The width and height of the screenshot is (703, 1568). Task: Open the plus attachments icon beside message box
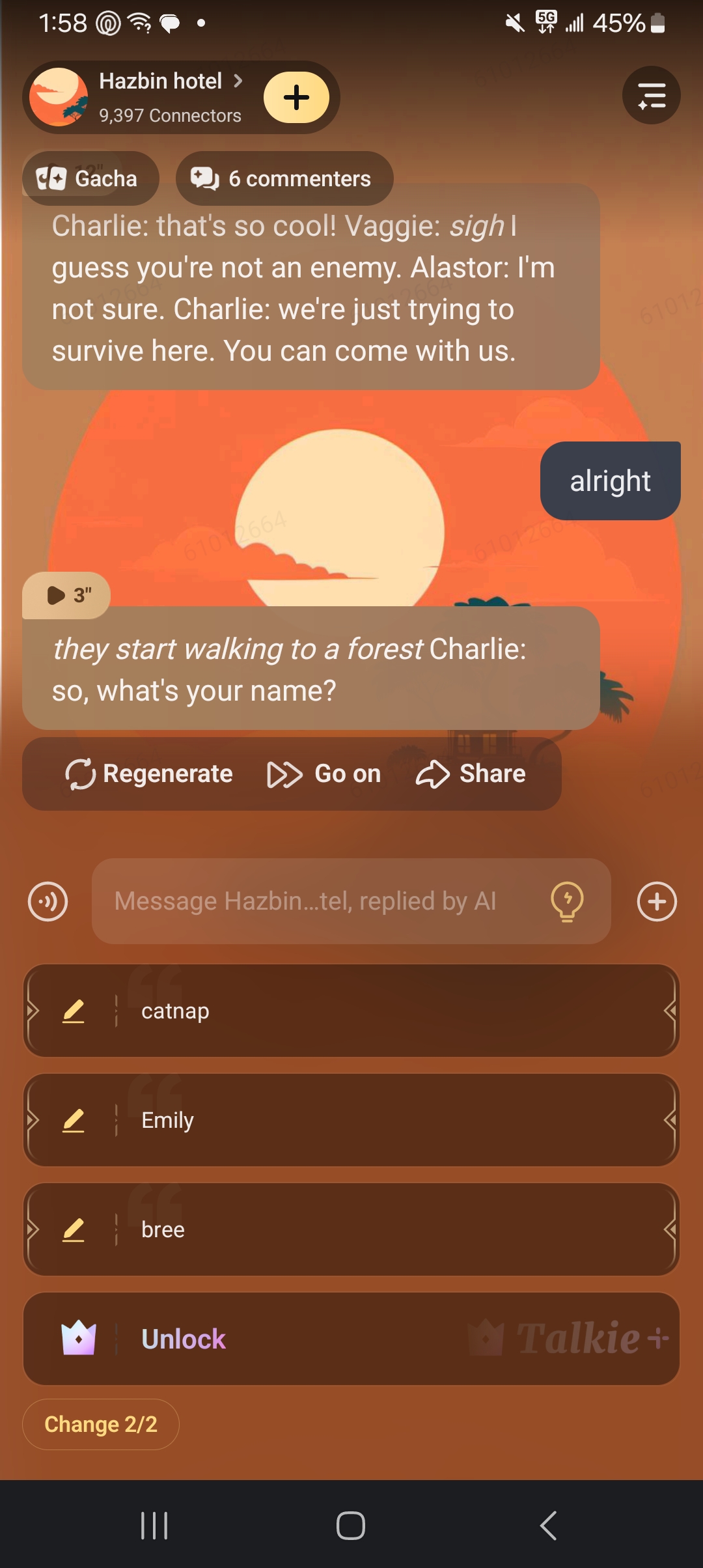(656, 902)
